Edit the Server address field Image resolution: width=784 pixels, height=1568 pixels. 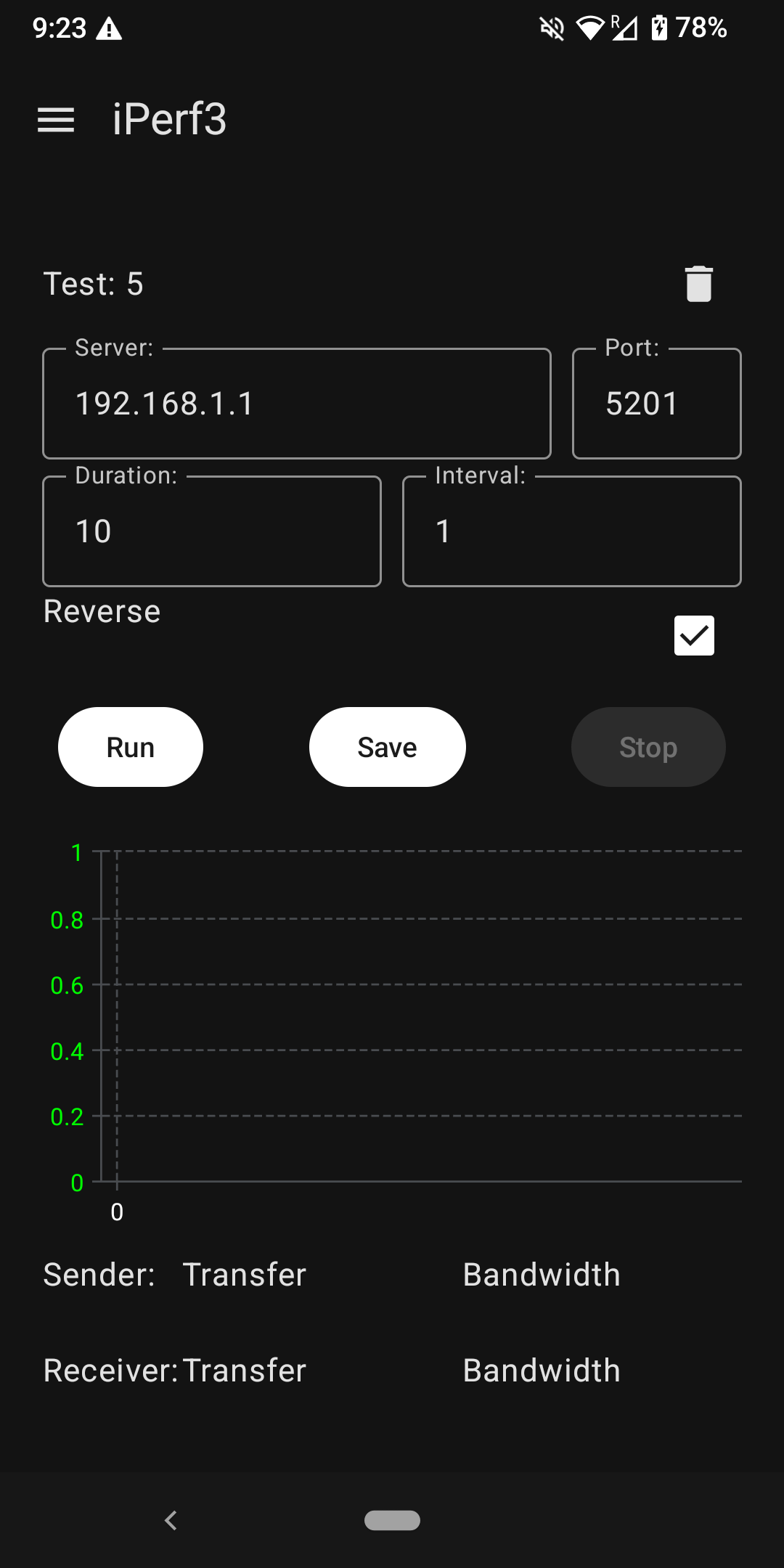(x=296, y=404)
